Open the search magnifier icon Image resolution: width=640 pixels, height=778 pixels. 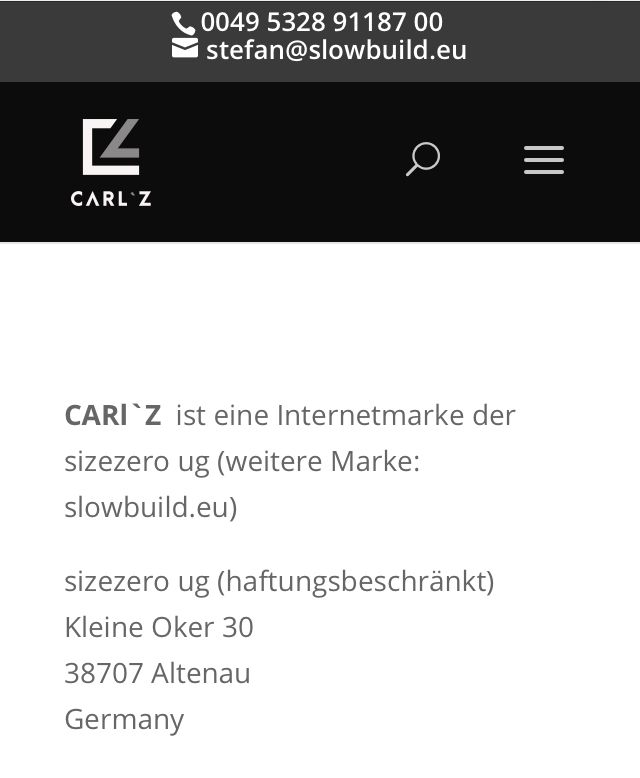click(423, 160)
